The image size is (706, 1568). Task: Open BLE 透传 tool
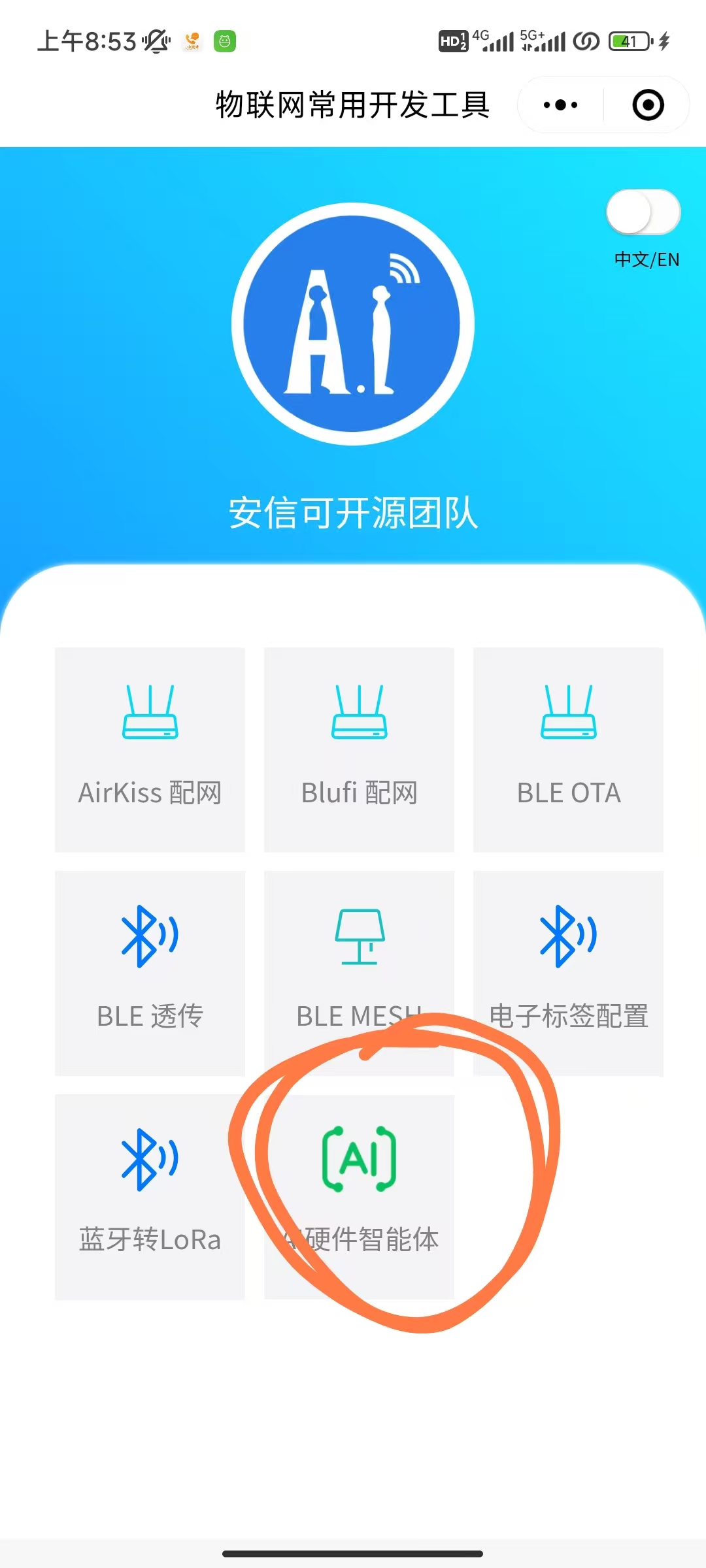coord(150,973)
